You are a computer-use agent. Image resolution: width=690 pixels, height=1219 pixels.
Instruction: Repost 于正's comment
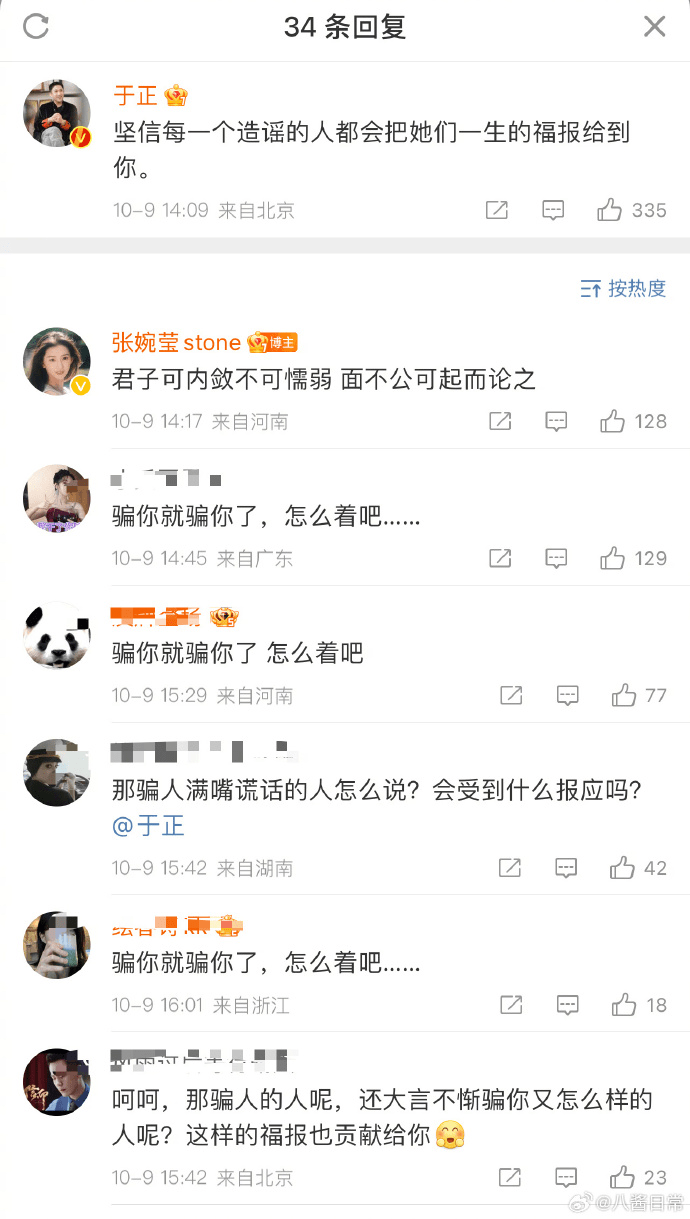point(496,210)
